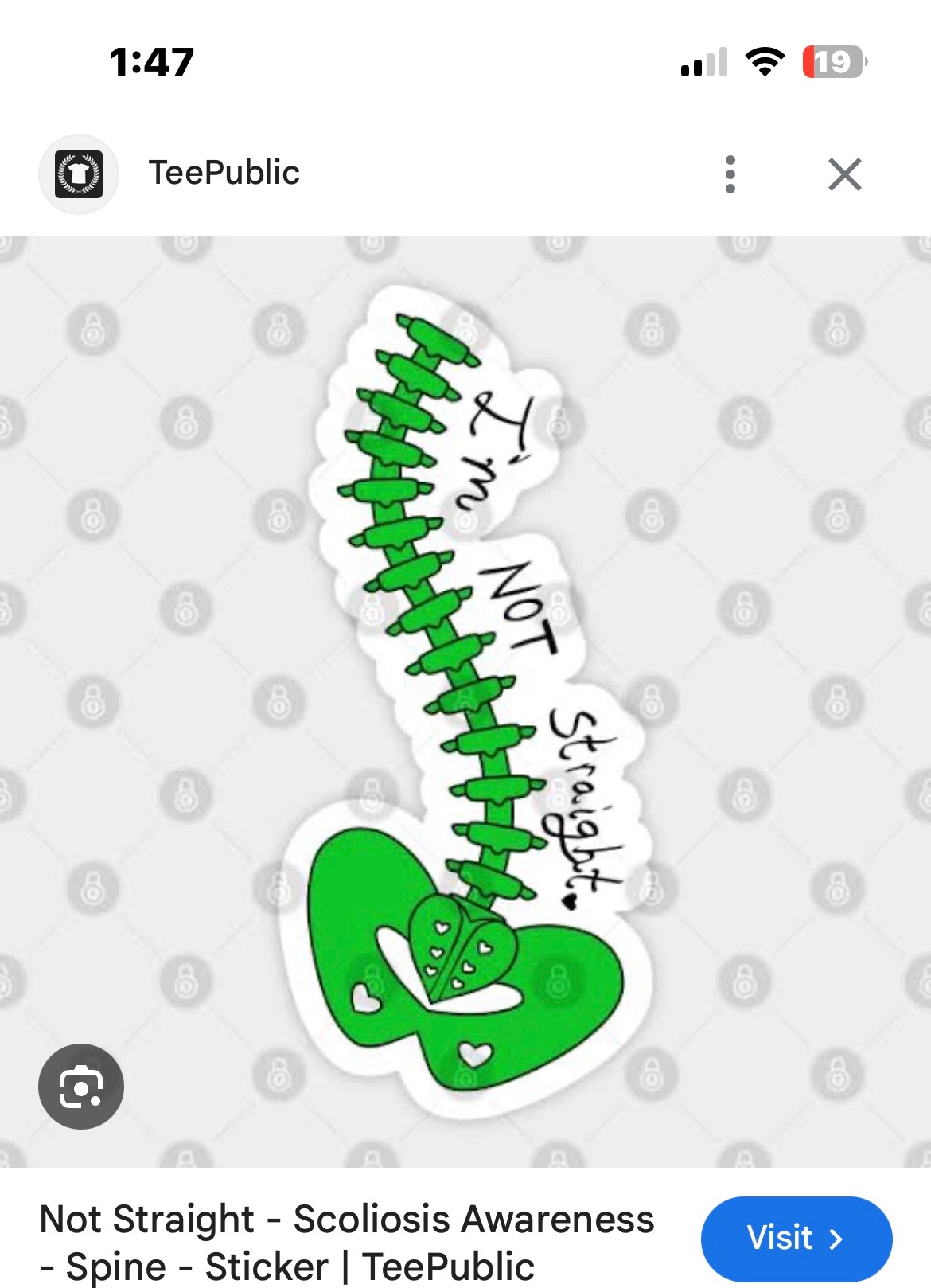Image resolution: width=931 pixels, height=1288 pixels.
Task: Open the three-dot overflow menu
Action: point(730,174)
